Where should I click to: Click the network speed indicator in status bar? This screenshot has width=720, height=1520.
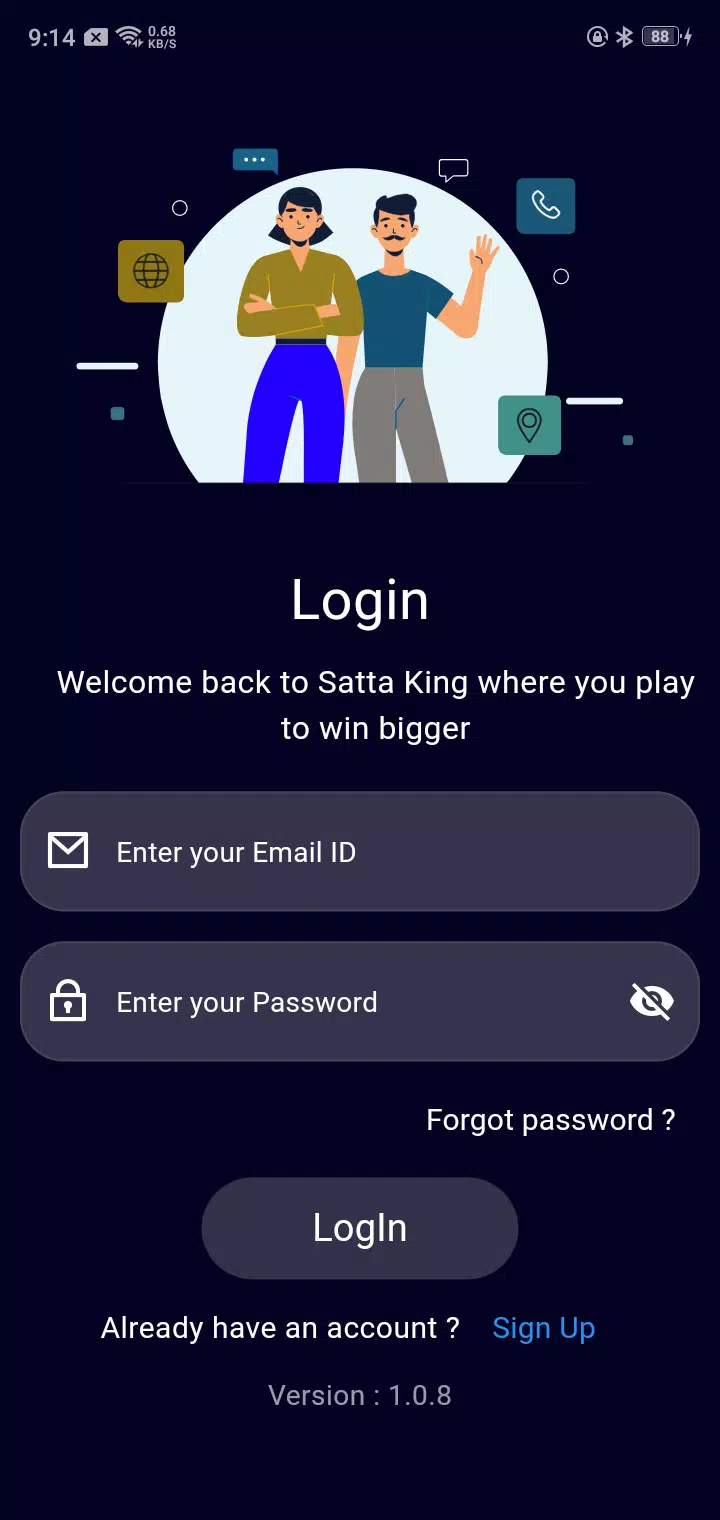pos(160,37)
